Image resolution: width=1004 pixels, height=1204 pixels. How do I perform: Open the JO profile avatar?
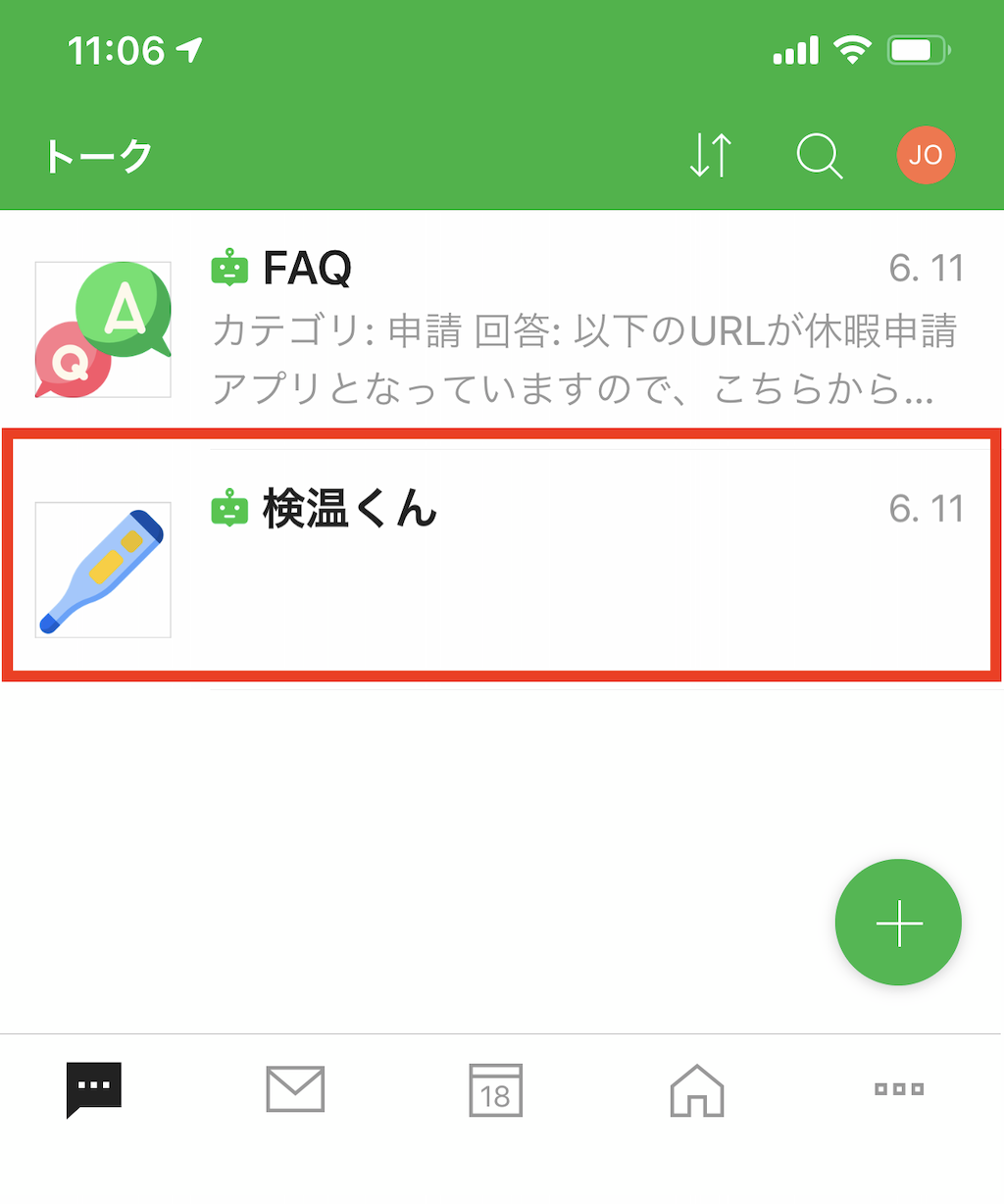(x=926, y=155)
